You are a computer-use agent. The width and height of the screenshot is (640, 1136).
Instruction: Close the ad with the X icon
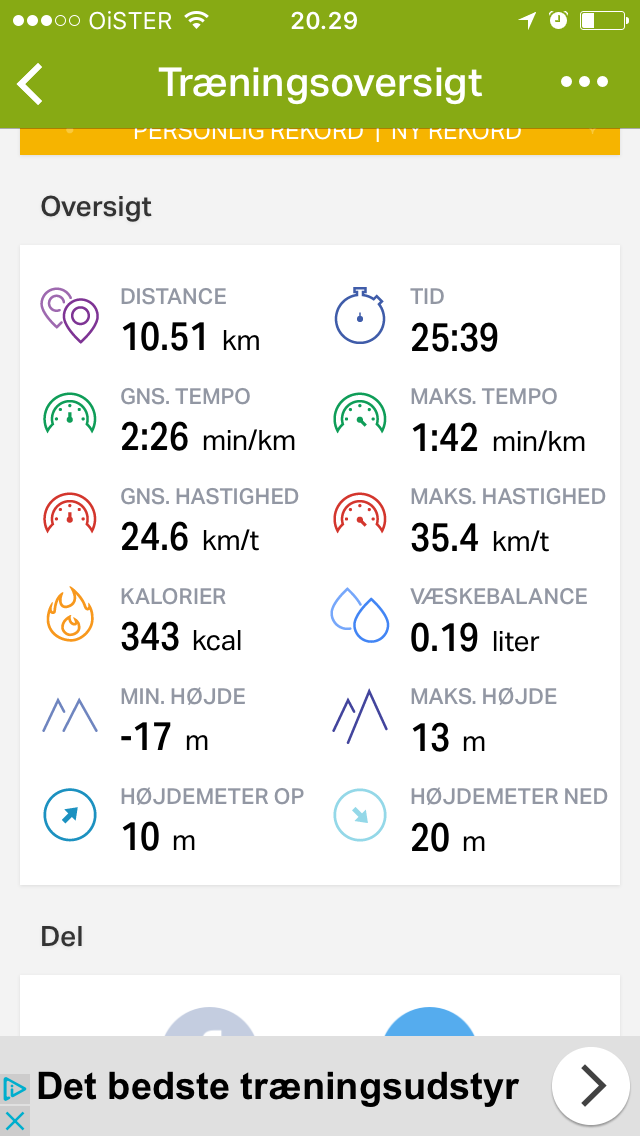click(x=14, y=1120)
